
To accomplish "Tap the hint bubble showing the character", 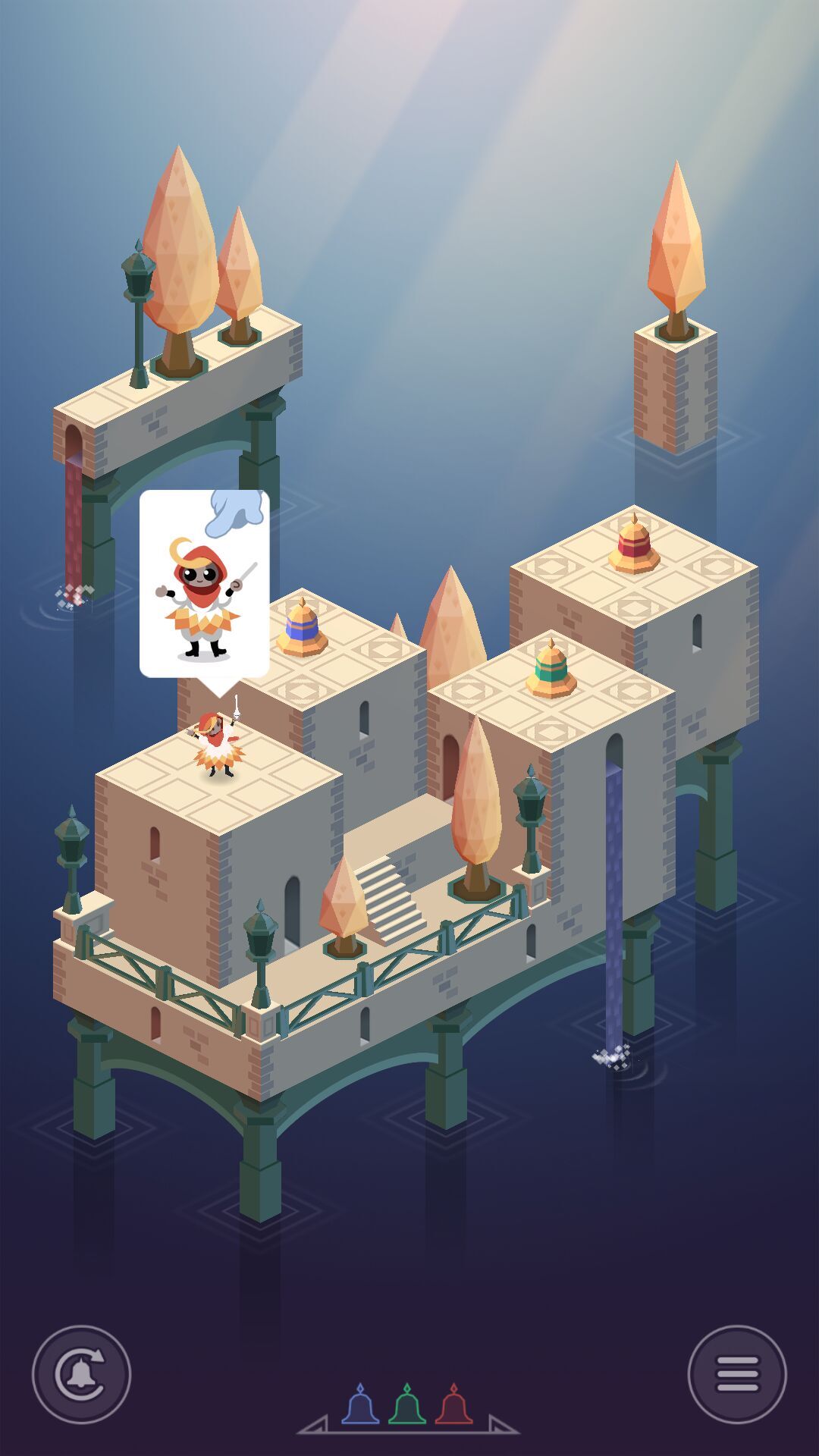I will coord(204,584).
